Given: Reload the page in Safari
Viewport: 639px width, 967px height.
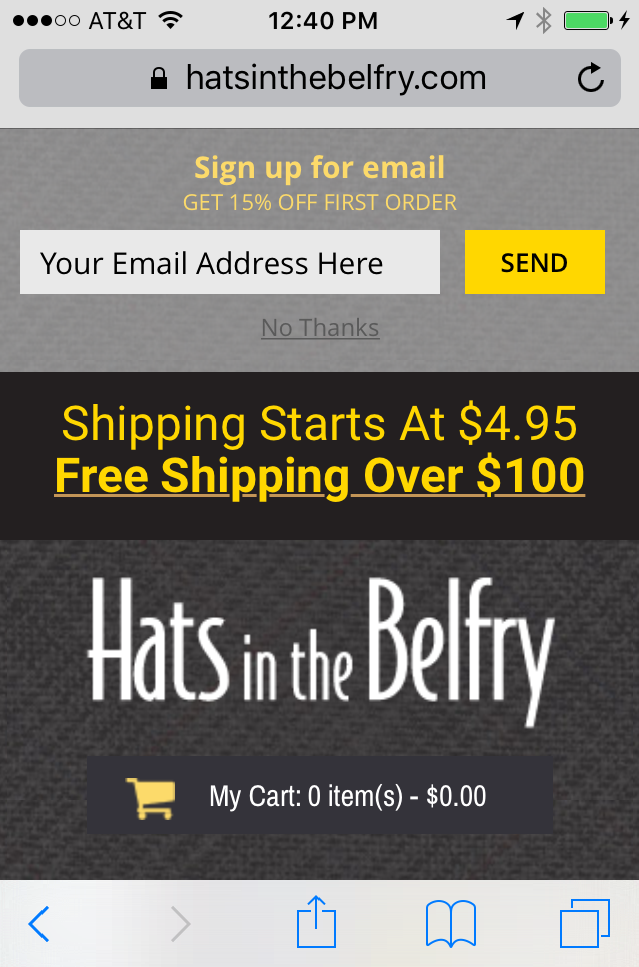Looking at the screenshot, I should click(x=591, y=78).
